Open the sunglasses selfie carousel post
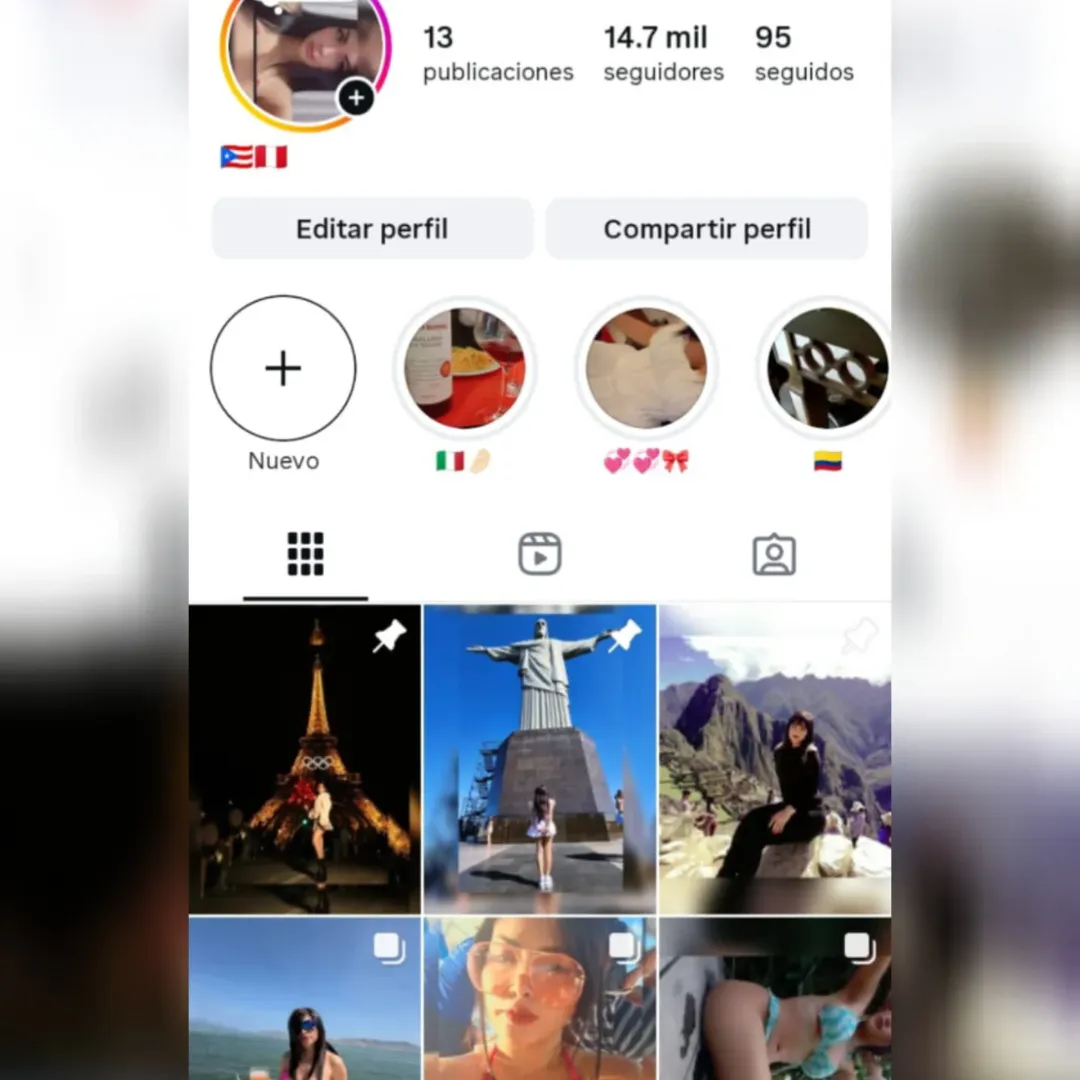Viewport: 1080px width, 1080px height. pos(540,999)
